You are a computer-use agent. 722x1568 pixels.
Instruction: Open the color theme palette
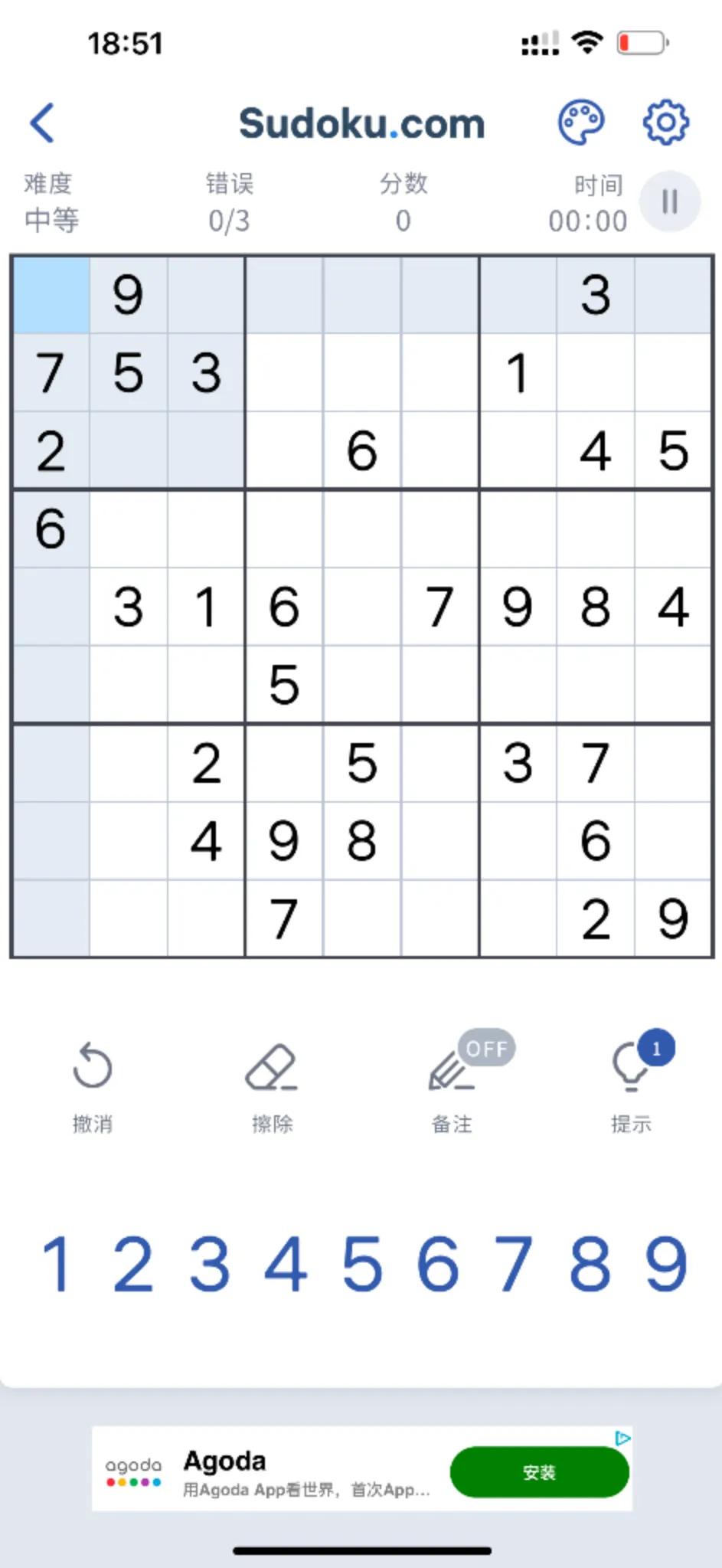point(581,123)
